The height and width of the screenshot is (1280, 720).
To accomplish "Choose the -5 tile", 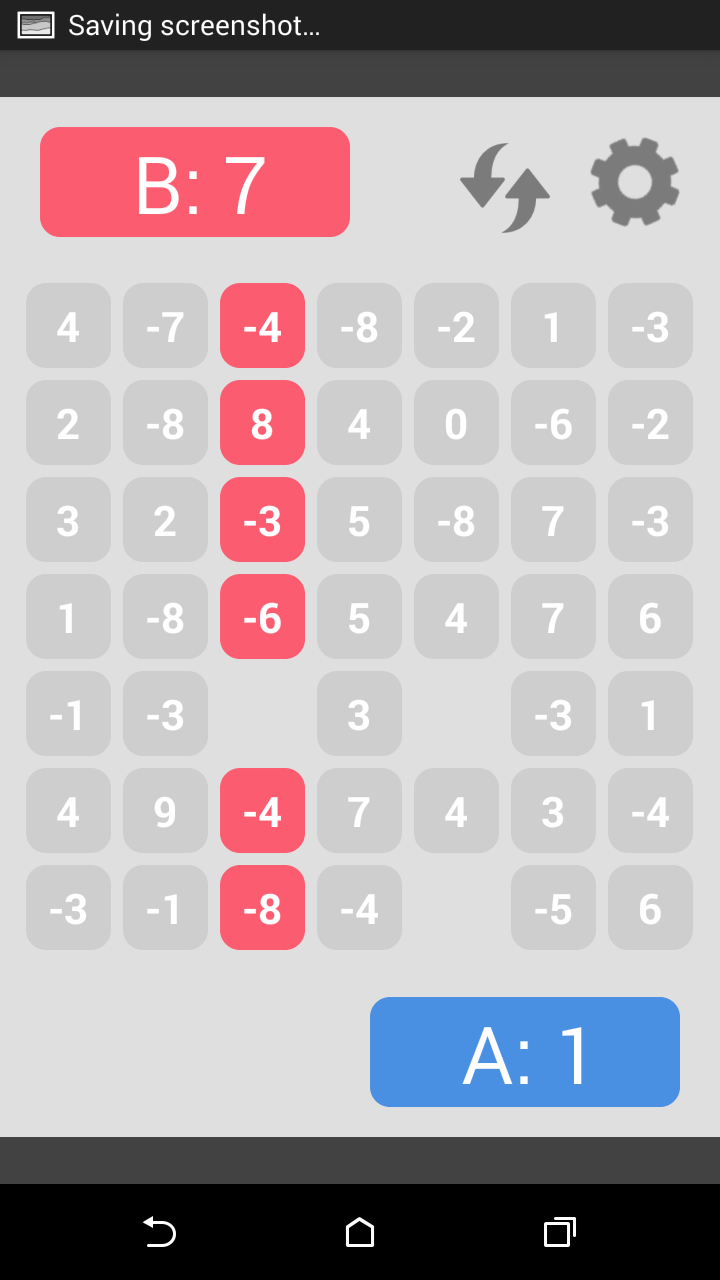I will point(553,908).
